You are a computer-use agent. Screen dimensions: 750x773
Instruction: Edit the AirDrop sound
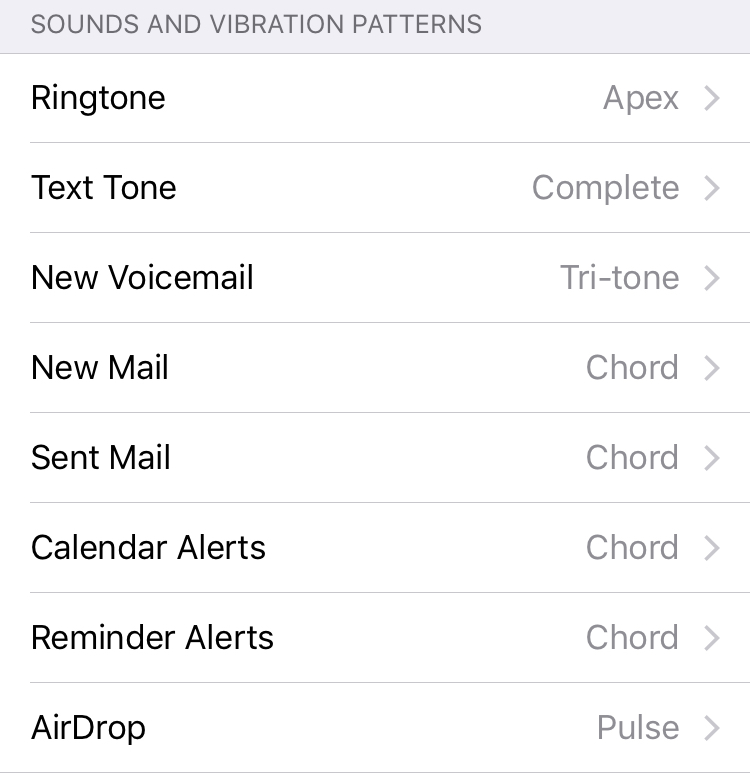(375, 728)
